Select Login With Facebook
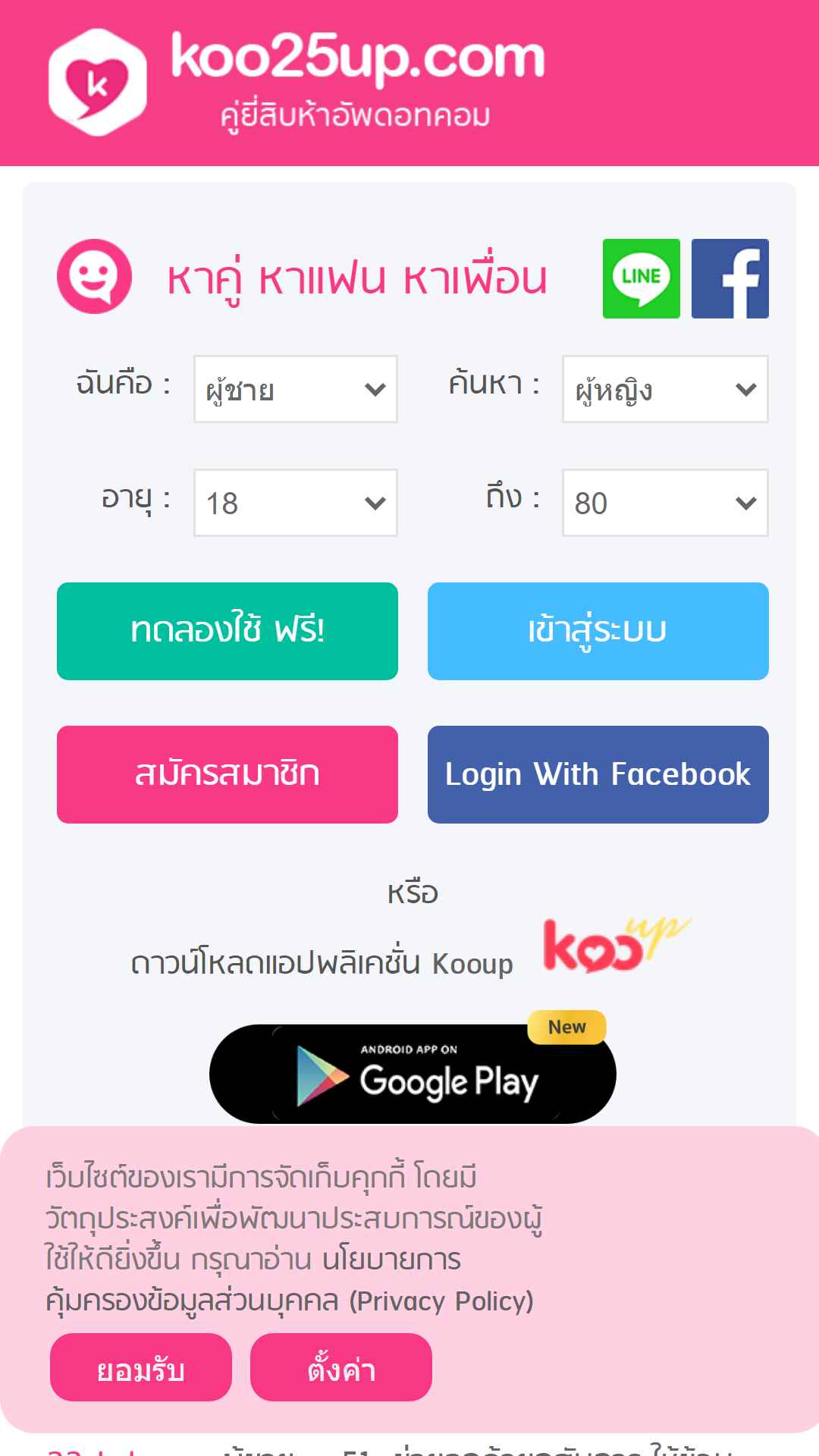This screenshot has width=819, height=1456. tap(598, 774)
